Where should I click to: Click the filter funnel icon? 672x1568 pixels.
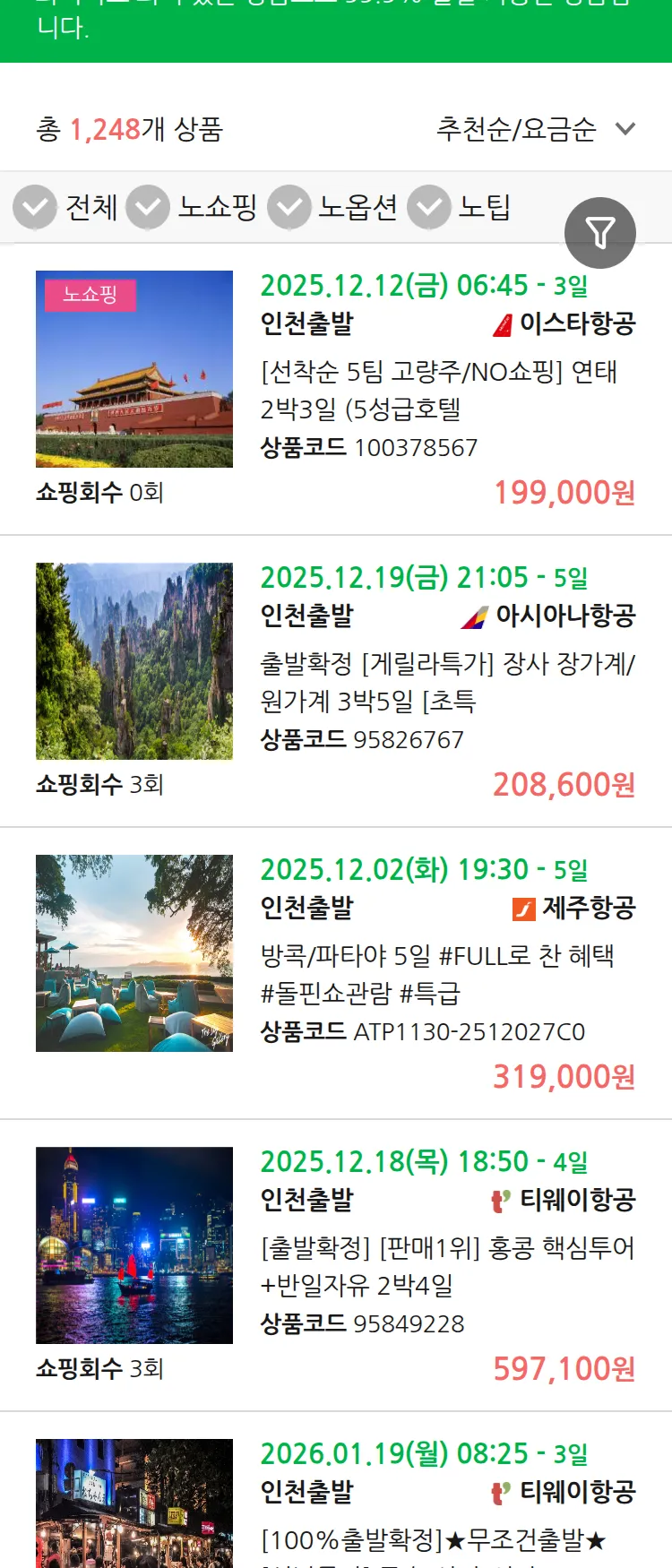point(600,232)
